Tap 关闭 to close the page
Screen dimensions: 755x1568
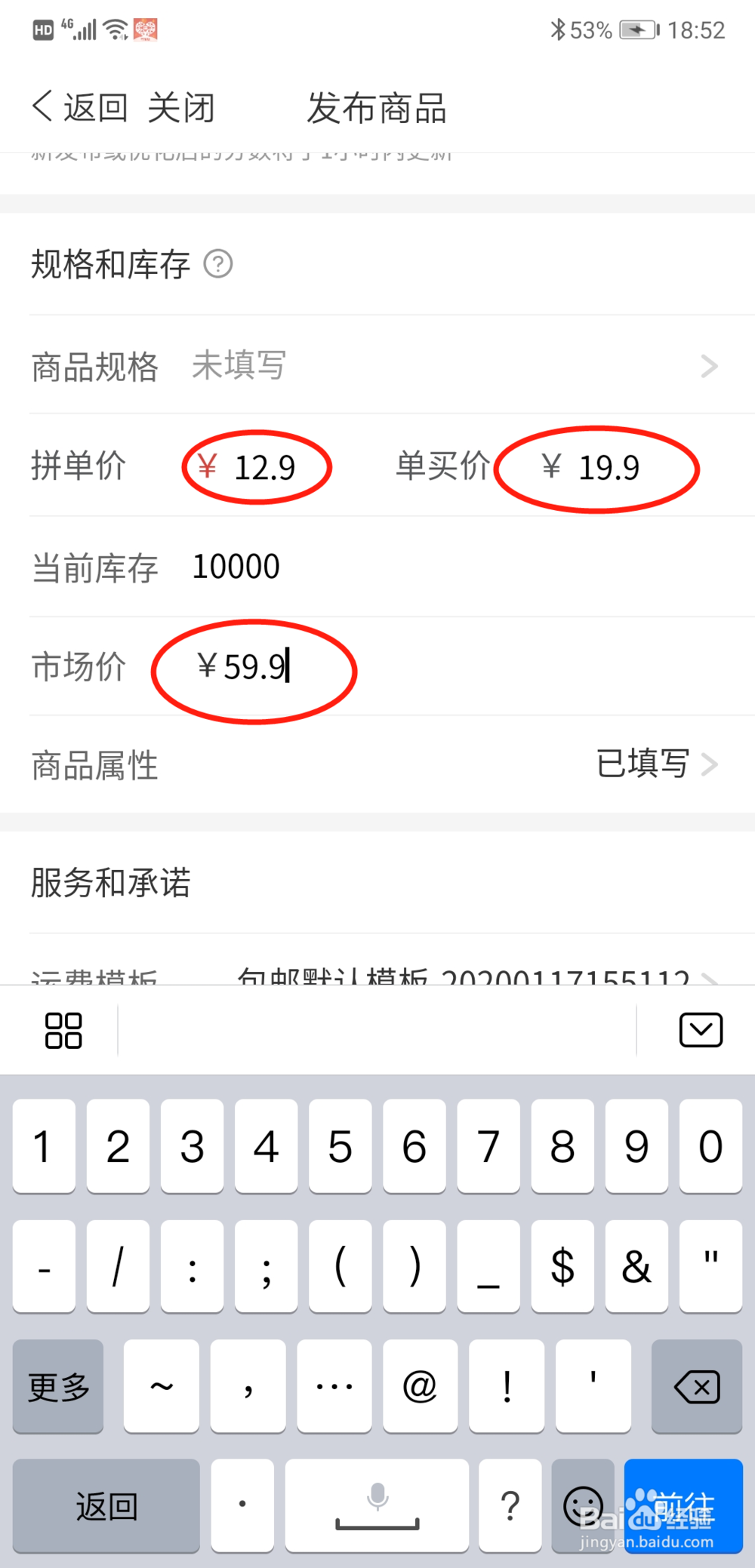click(x=183, y=107)
